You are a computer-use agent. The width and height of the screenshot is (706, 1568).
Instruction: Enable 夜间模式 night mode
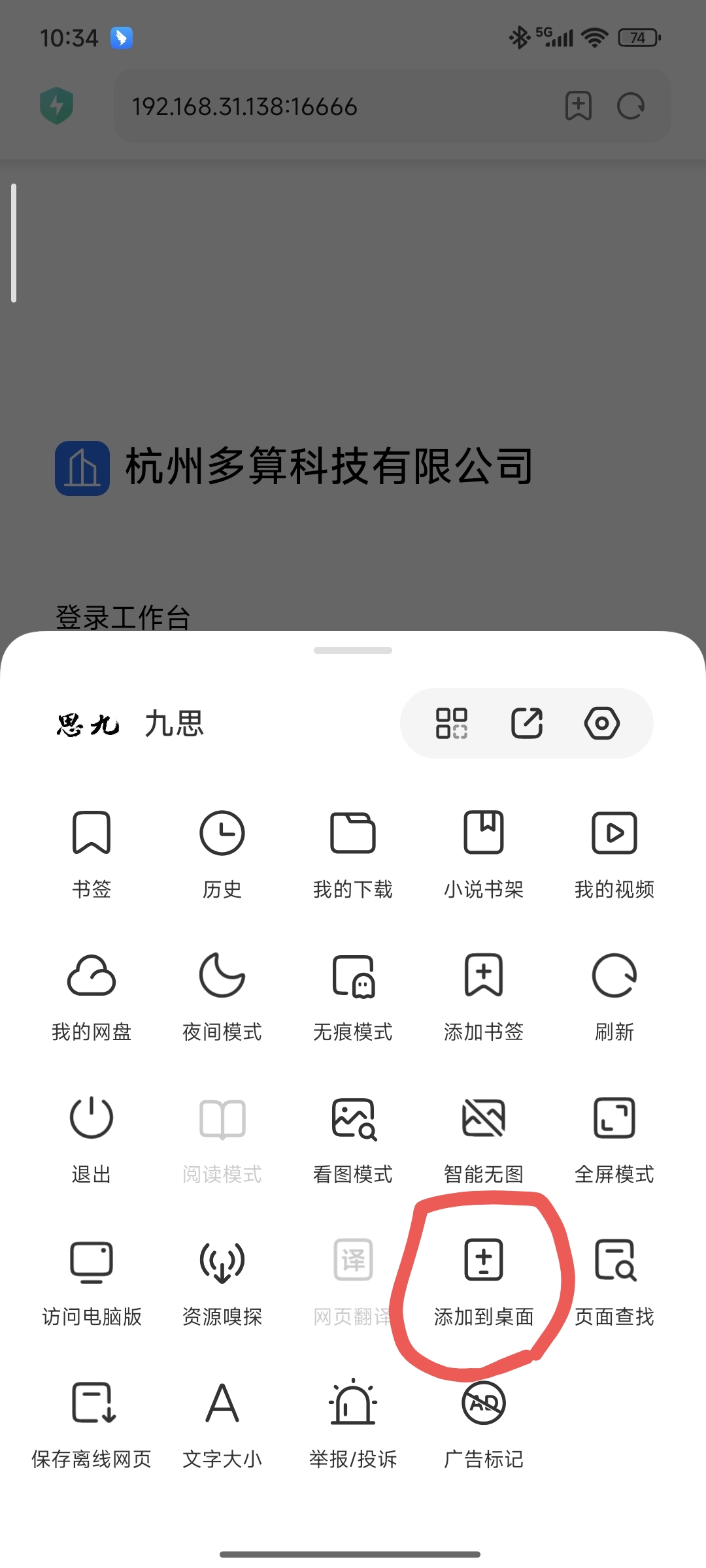tap(222, 975)
